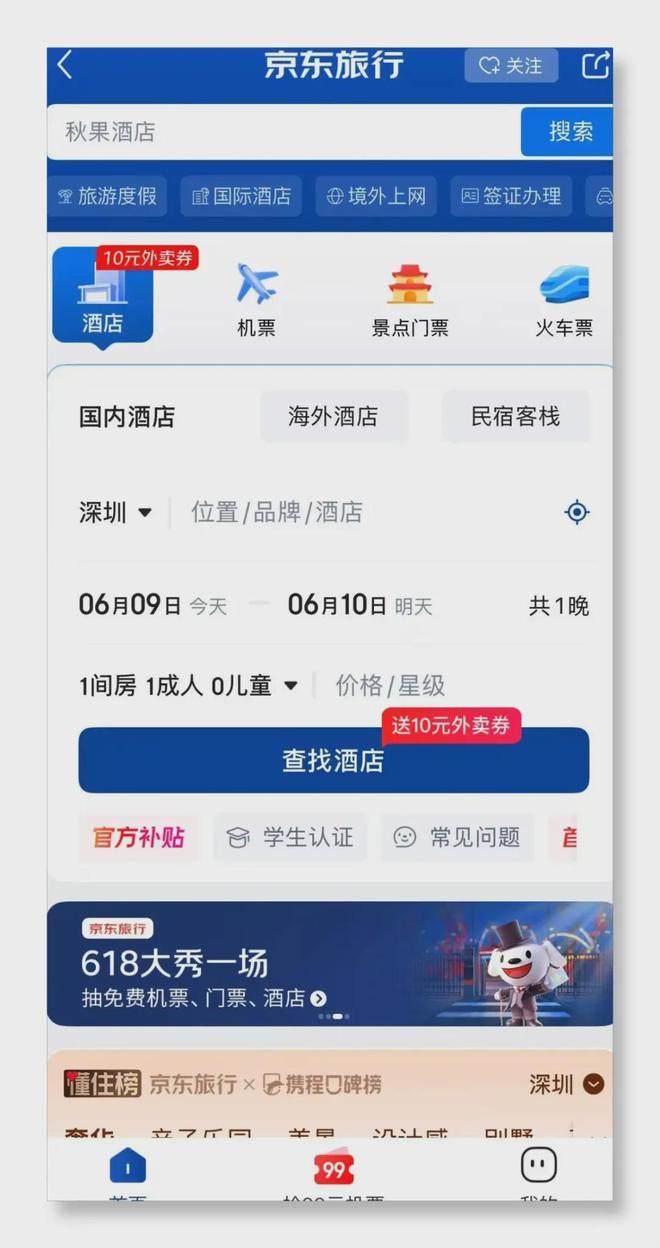Select the 民宿客栈 tab
The height and width of the screenshot is (1248, 660).
pyautogui.click(x=515, y=416)
